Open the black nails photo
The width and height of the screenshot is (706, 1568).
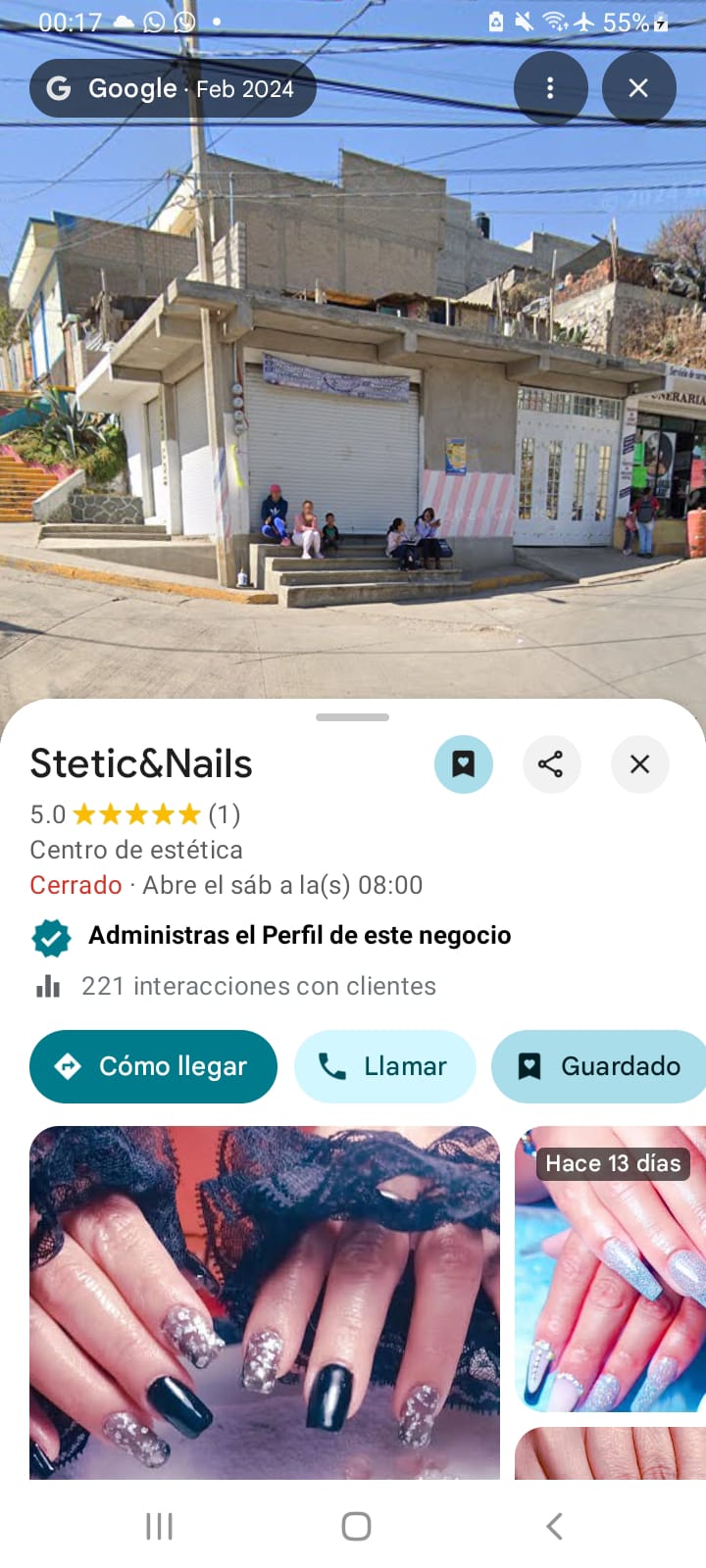click(265, 1301)
